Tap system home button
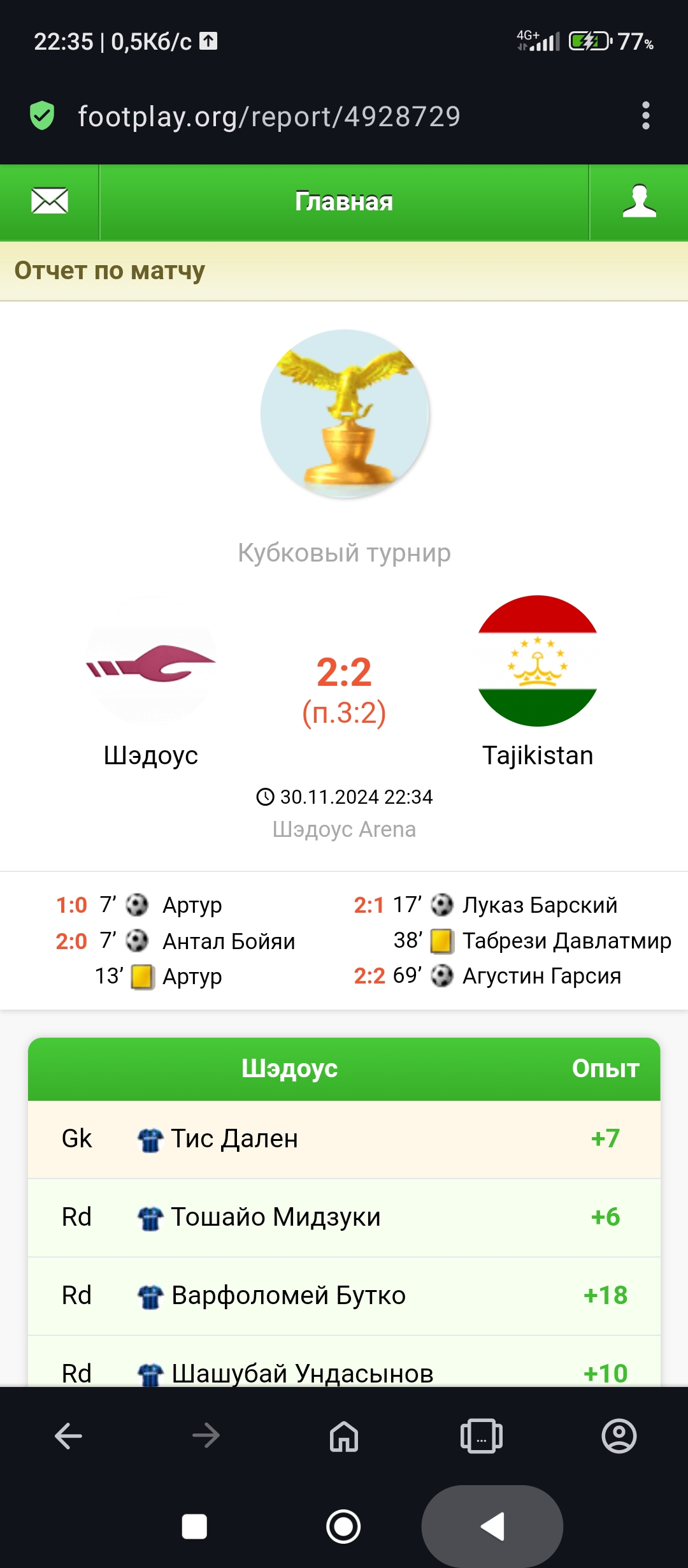This screenshot has height=1568, width=688. coord(343,1527)
